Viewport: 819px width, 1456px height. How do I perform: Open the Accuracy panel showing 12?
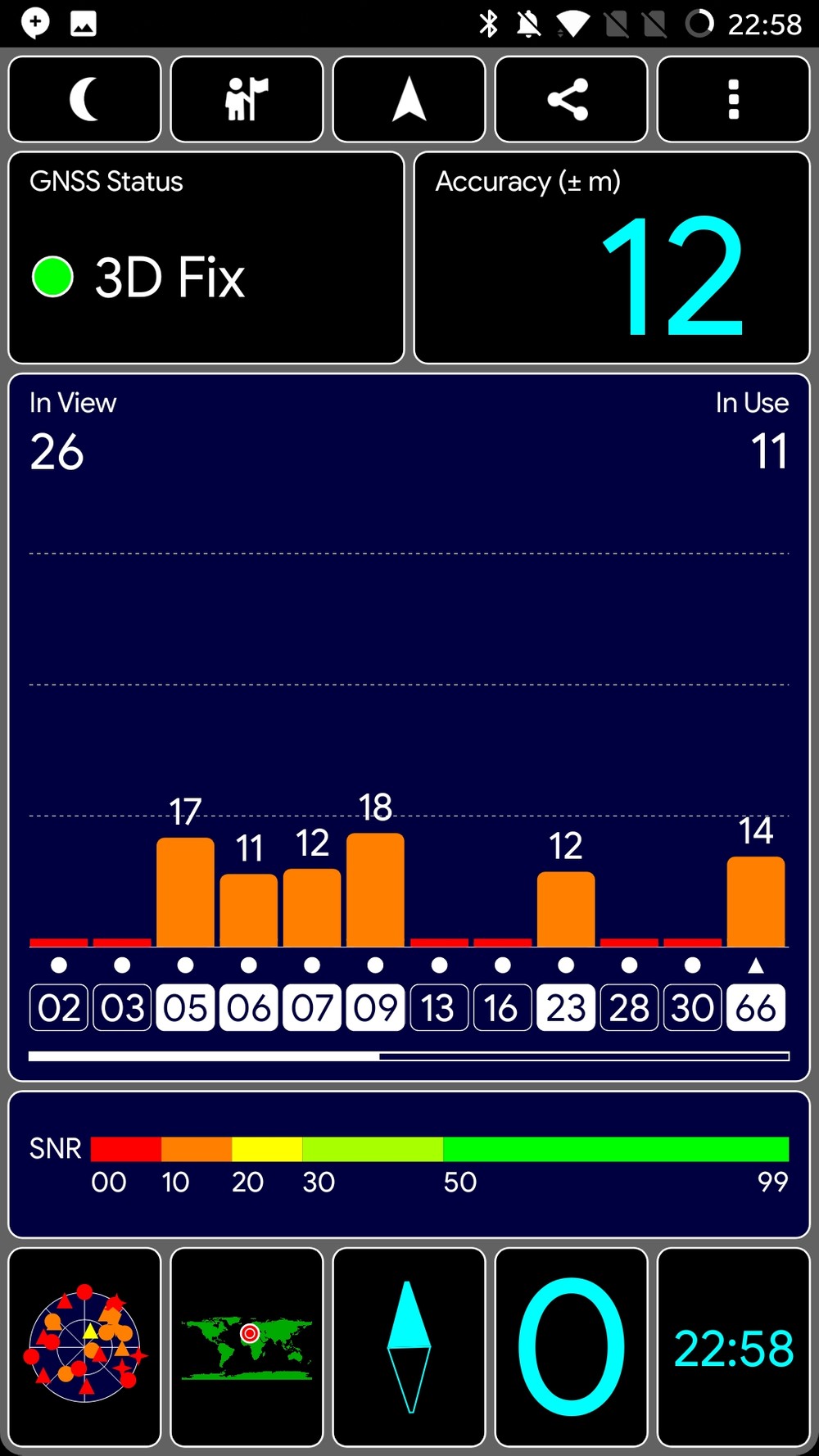point(612,257)
